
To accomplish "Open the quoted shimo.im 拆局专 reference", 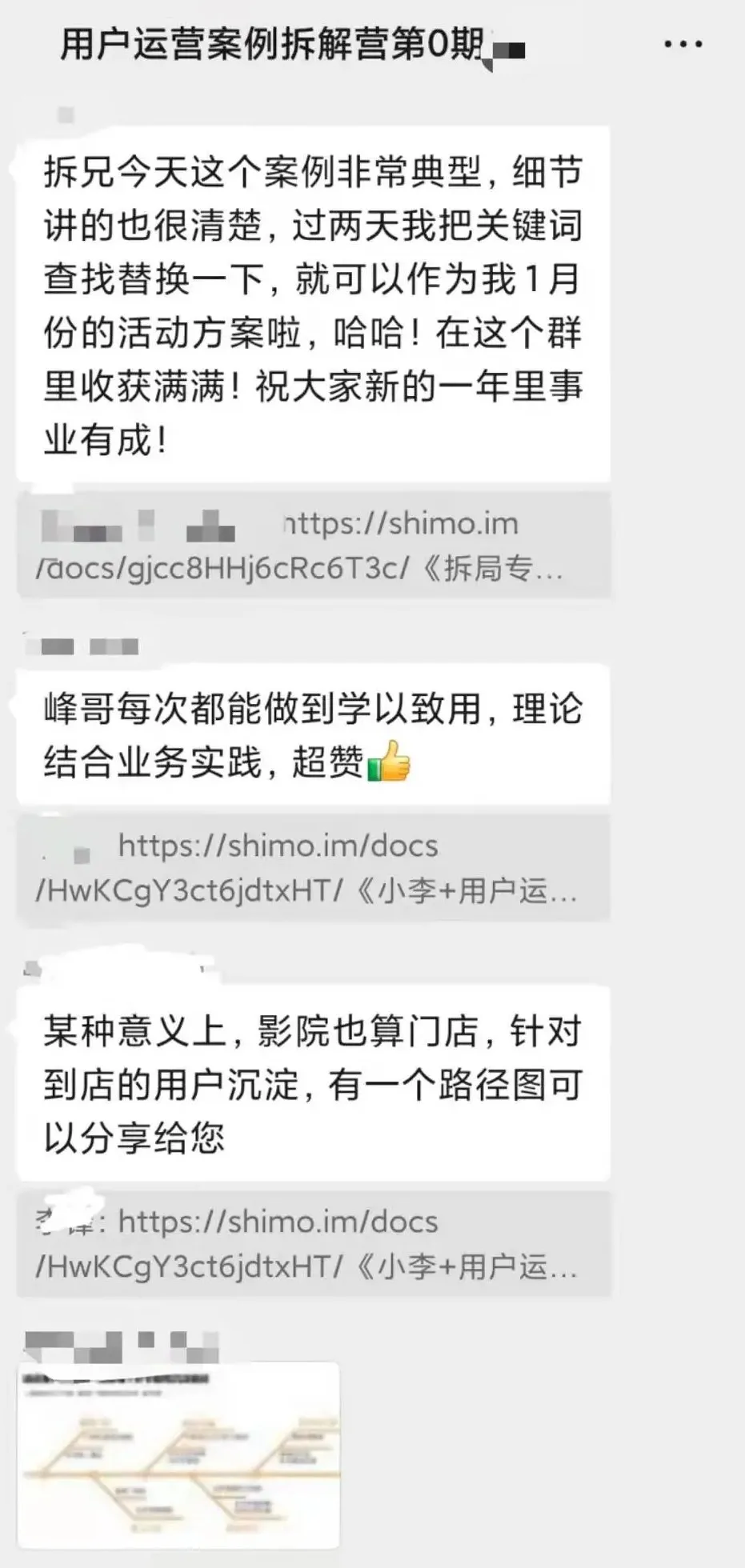I will tap(313, 546).
